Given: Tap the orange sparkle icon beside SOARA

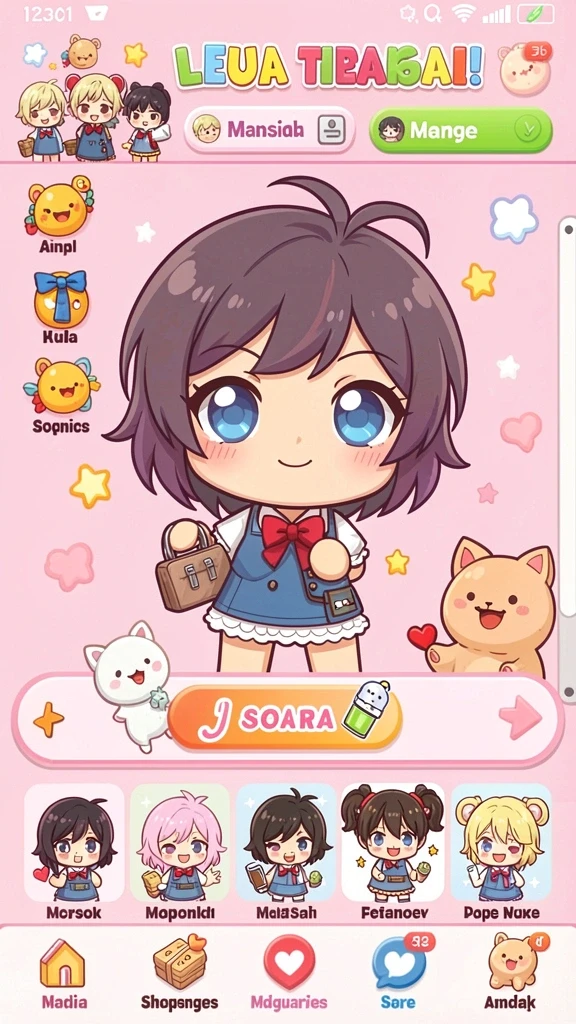Looking at the screenshot, I should pyautogui.click(x=49, y=720).
